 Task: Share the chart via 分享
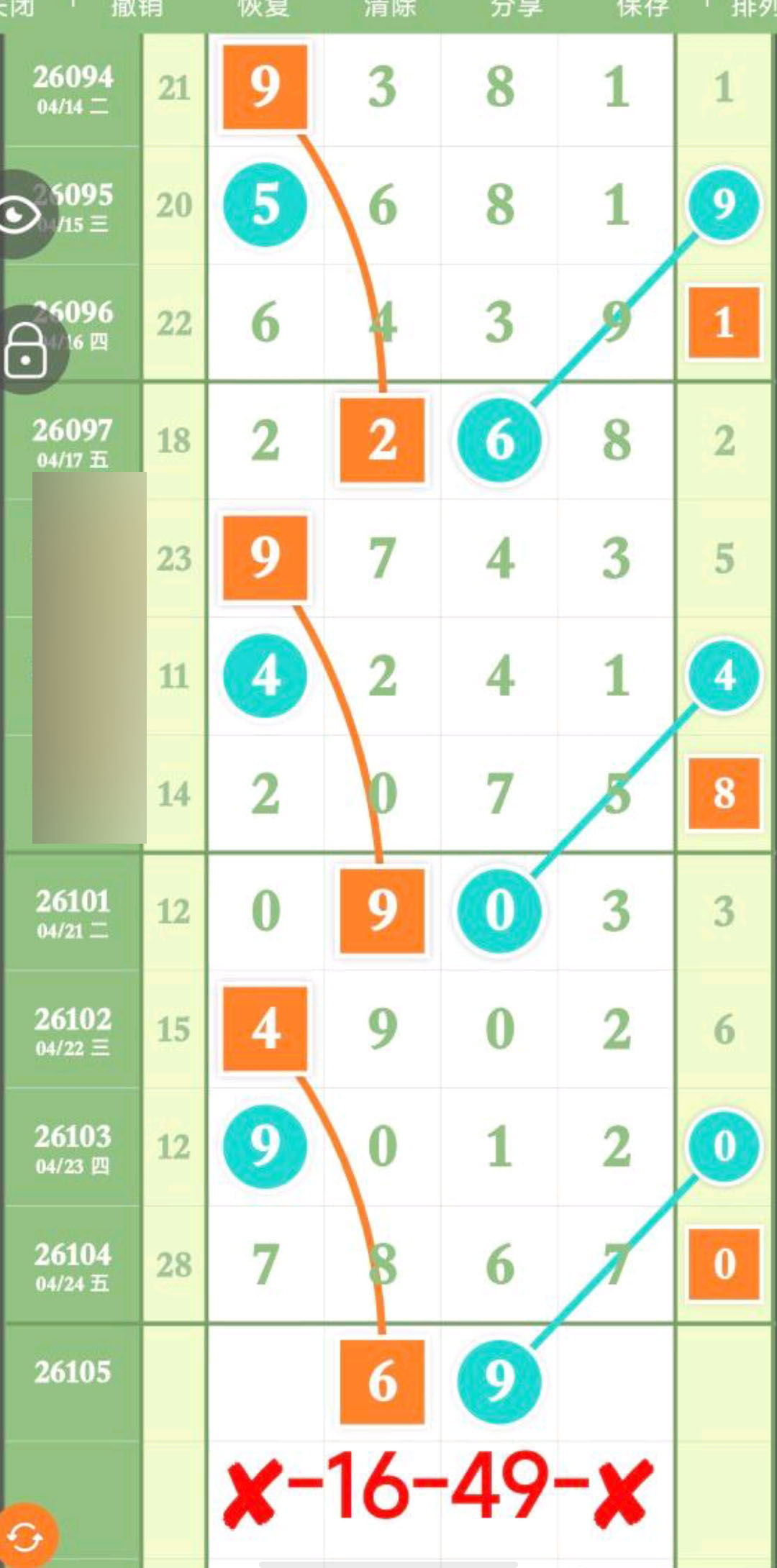pyautogui.click(x=515, y=9)
